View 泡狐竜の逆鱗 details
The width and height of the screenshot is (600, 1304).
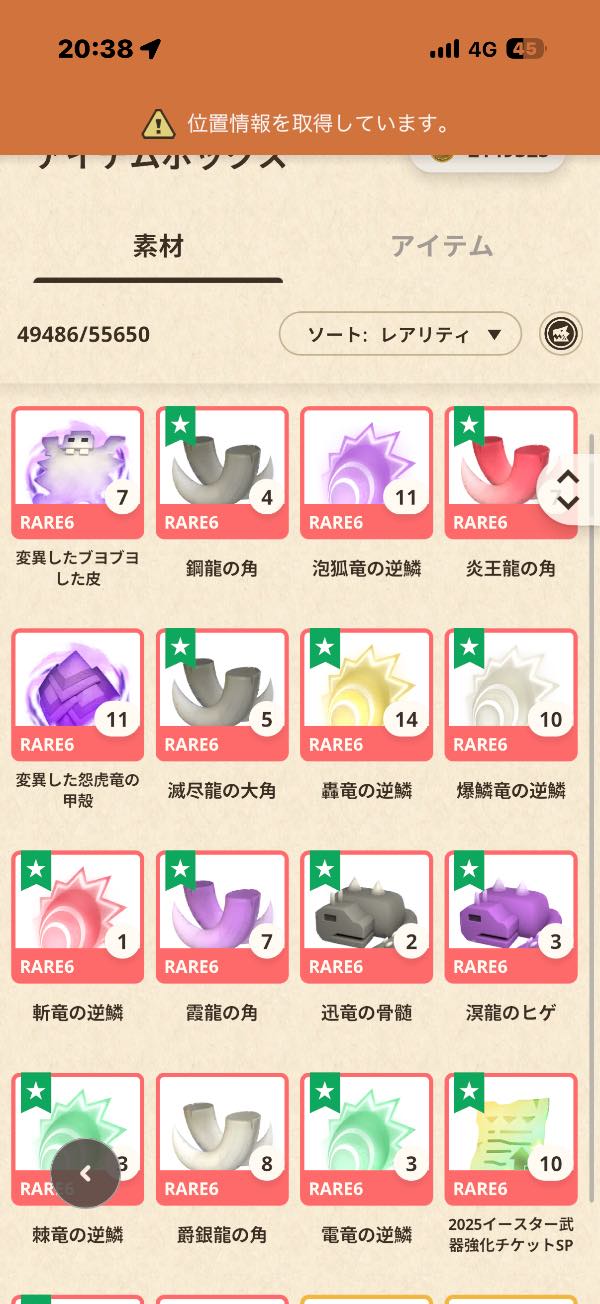366,473
